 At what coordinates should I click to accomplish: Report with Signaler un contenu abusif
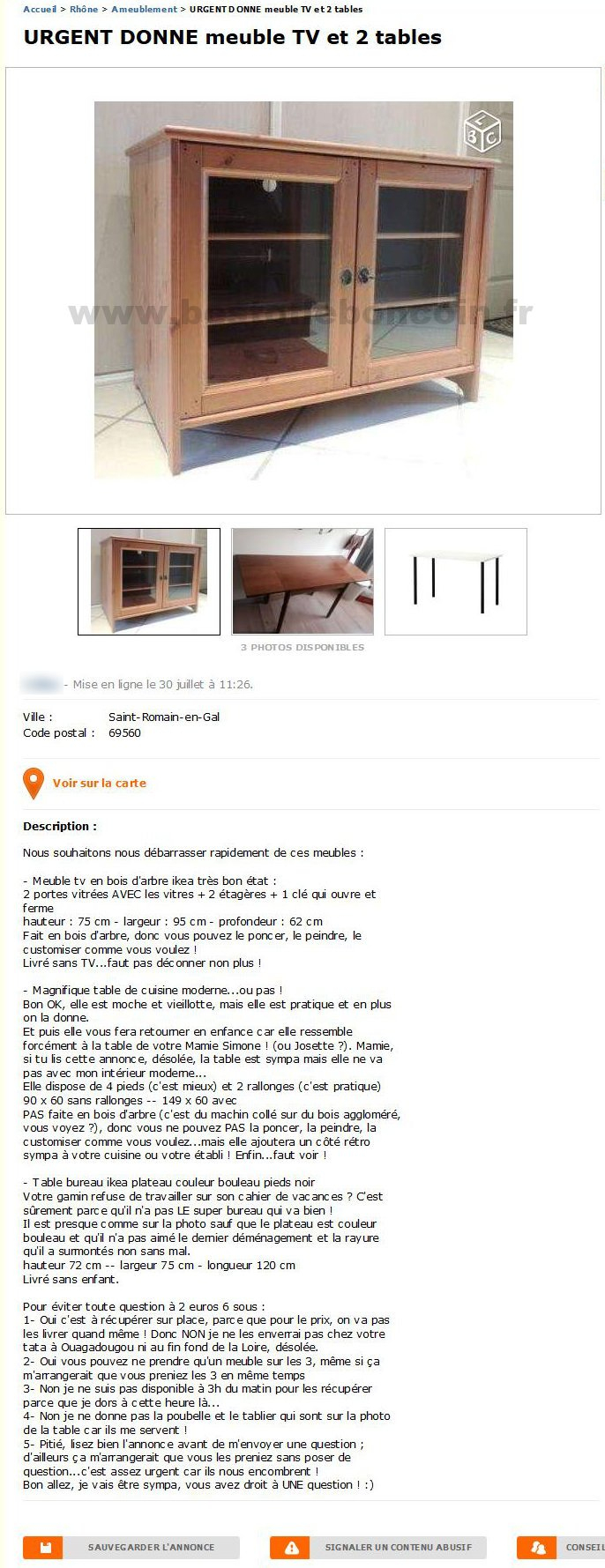pos(380,1547)
